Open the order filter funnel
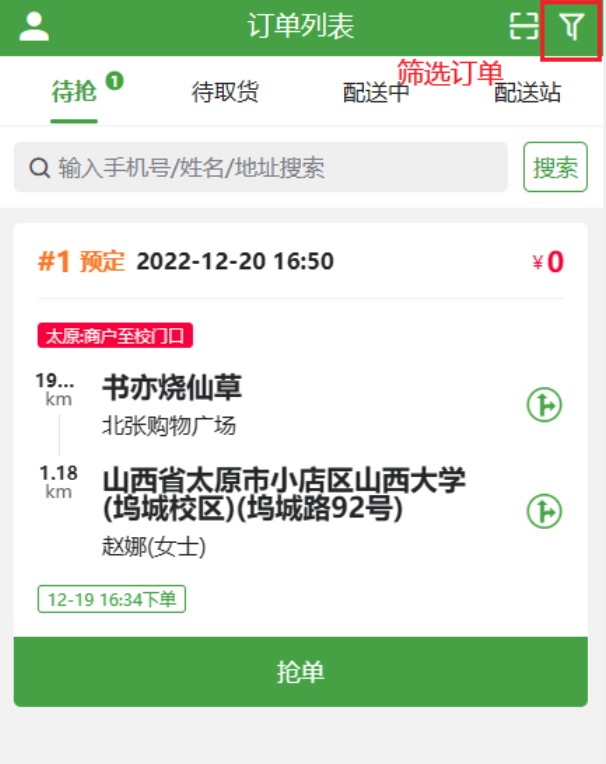 pyautogui.click(x=571, y=27)
